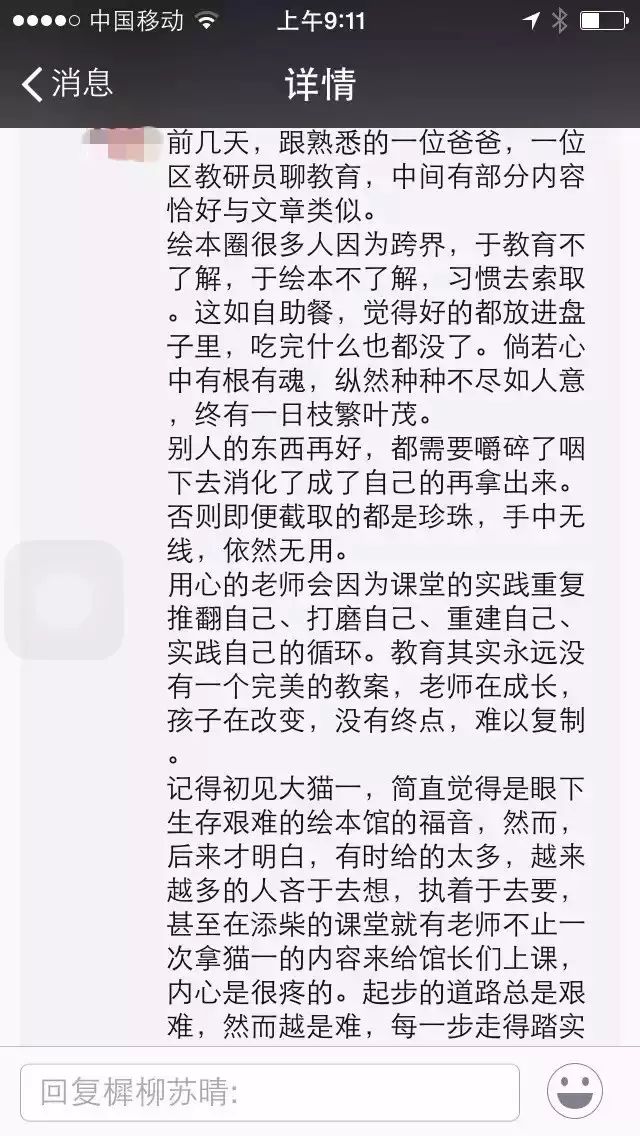Open the poster's blurred avatar
The image size is (640, 1136).
coord(123,146)
